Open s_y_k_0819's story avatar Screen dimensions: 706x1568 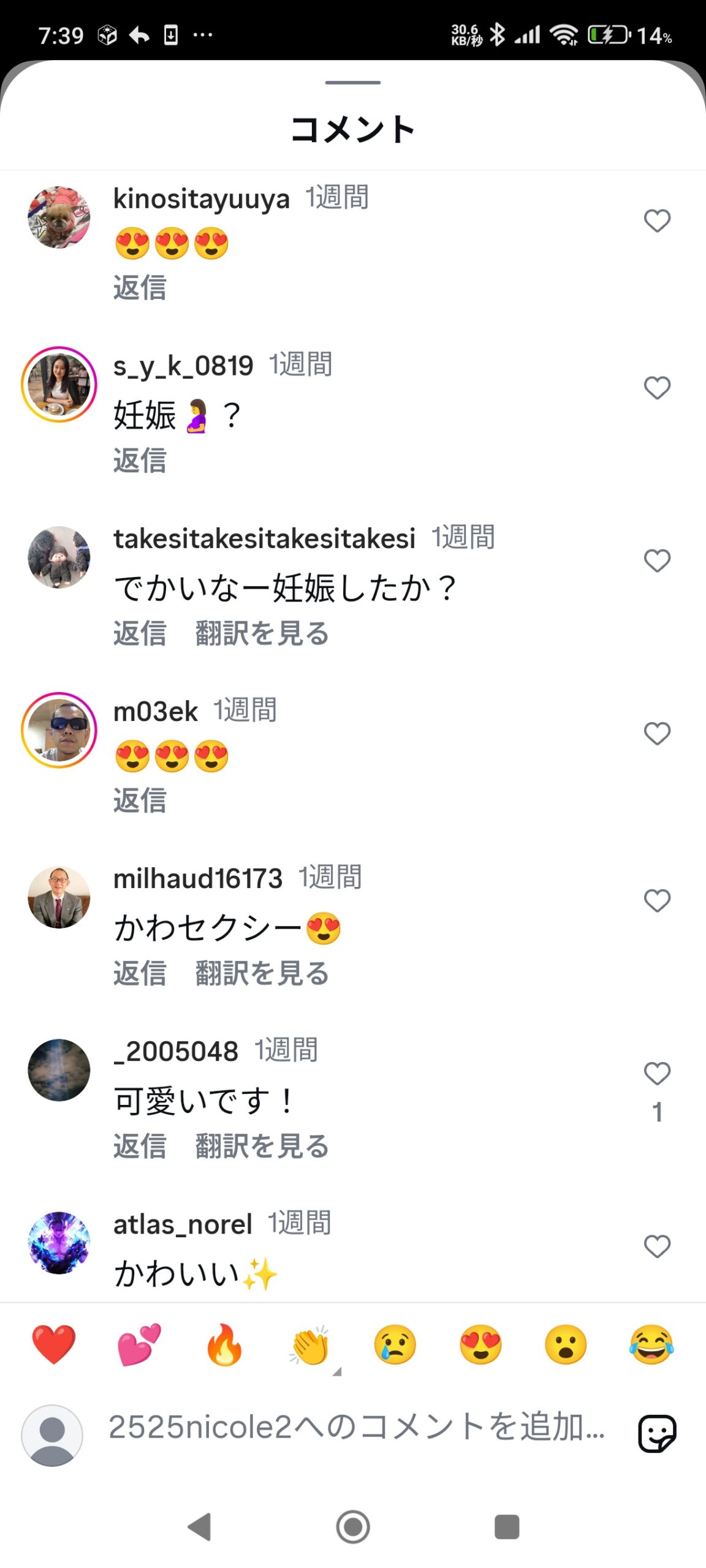(x=59, y=385)
